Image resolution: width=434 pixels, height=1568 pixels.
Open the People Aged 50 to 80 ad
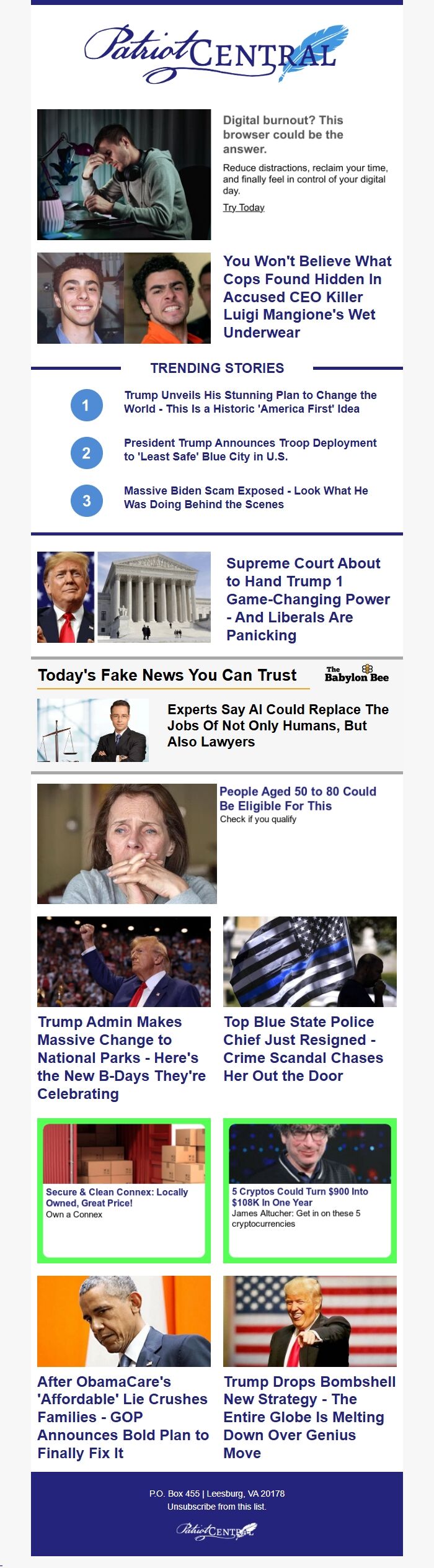point(297,799)
